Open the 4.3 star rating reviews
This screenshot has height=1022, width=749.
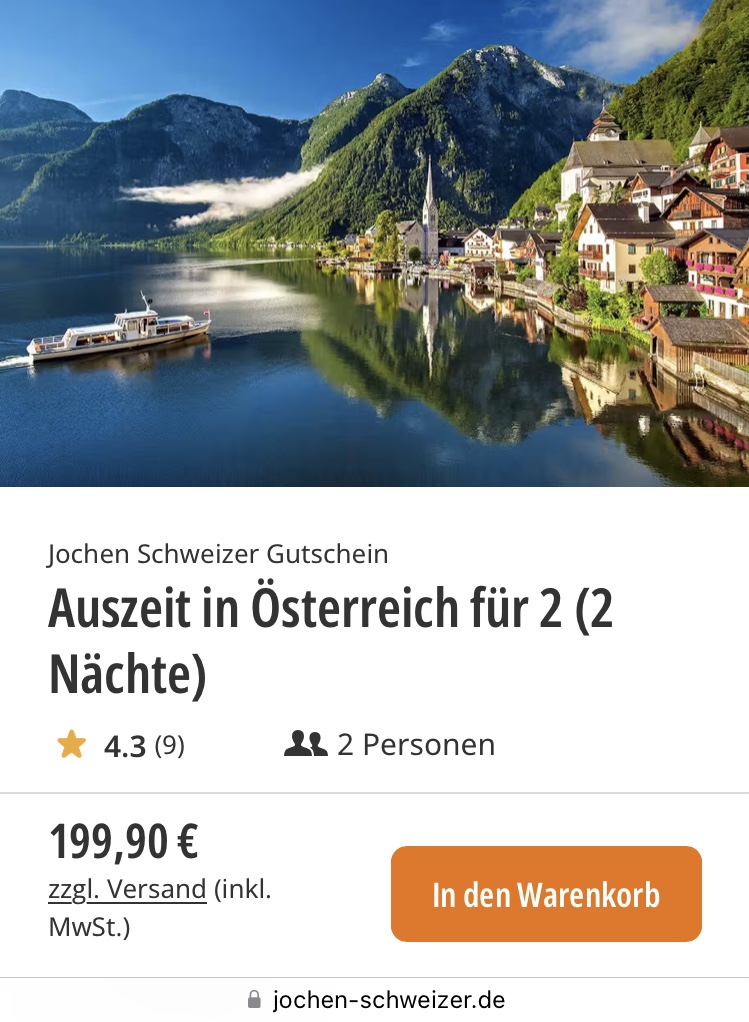click(x=121, y=746)
